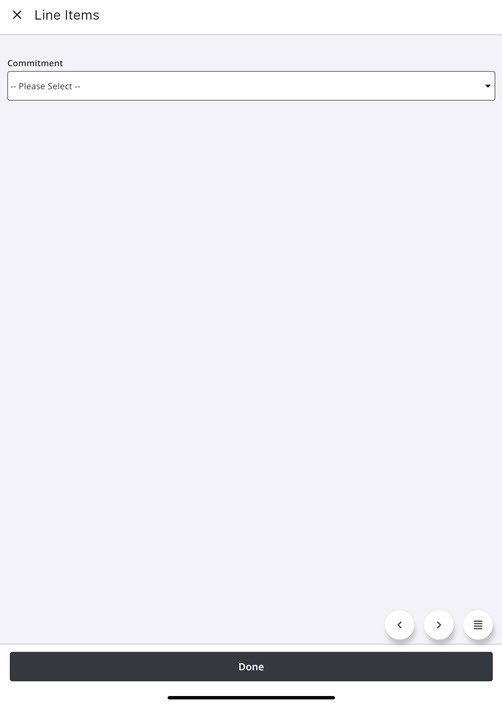Tap the Done button
Image resolution: width=502 pixels, height=704 pixels.
251,667
